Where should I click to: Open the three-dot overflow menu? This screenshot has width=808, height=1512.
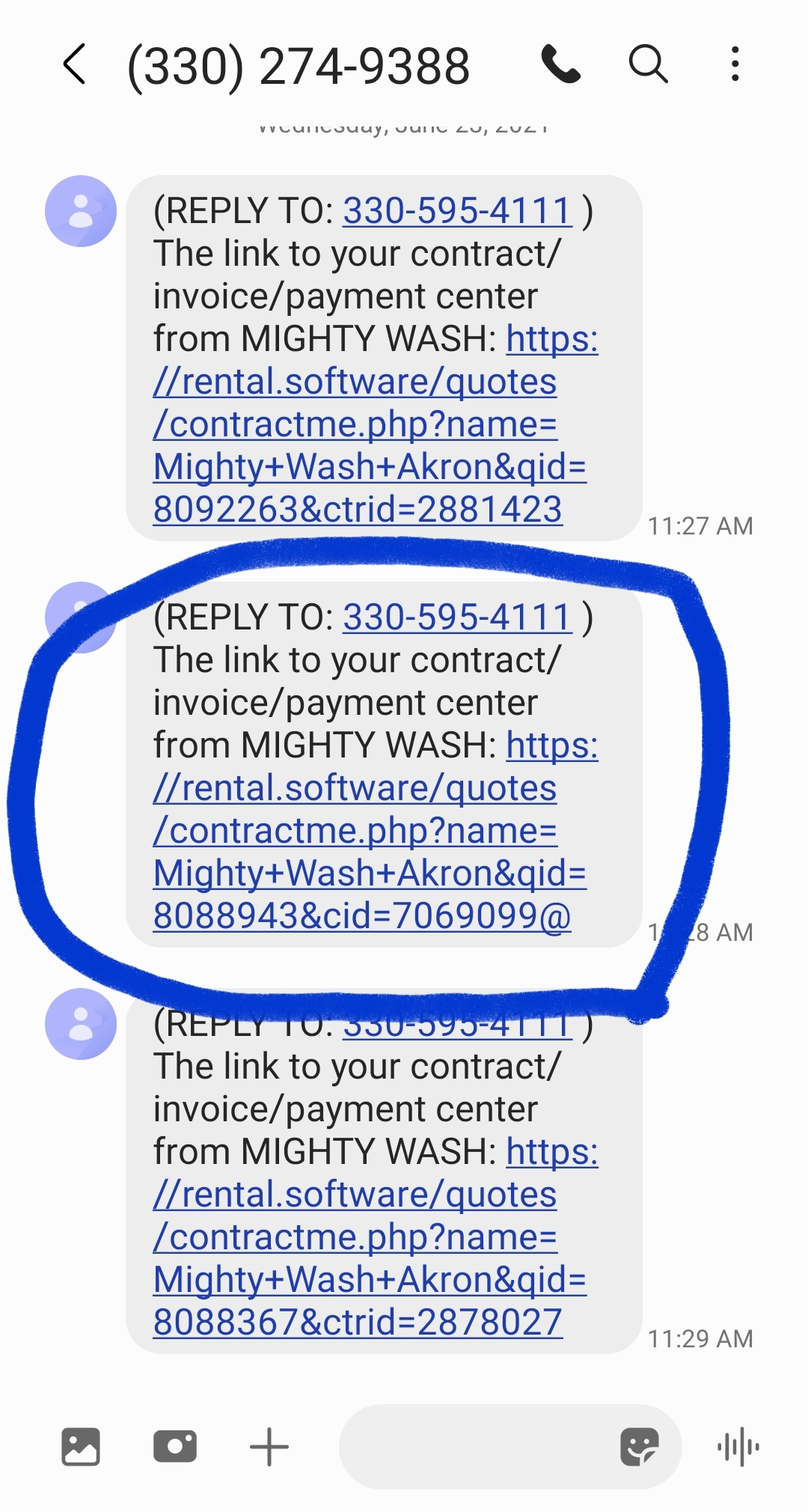click(735, 64)
